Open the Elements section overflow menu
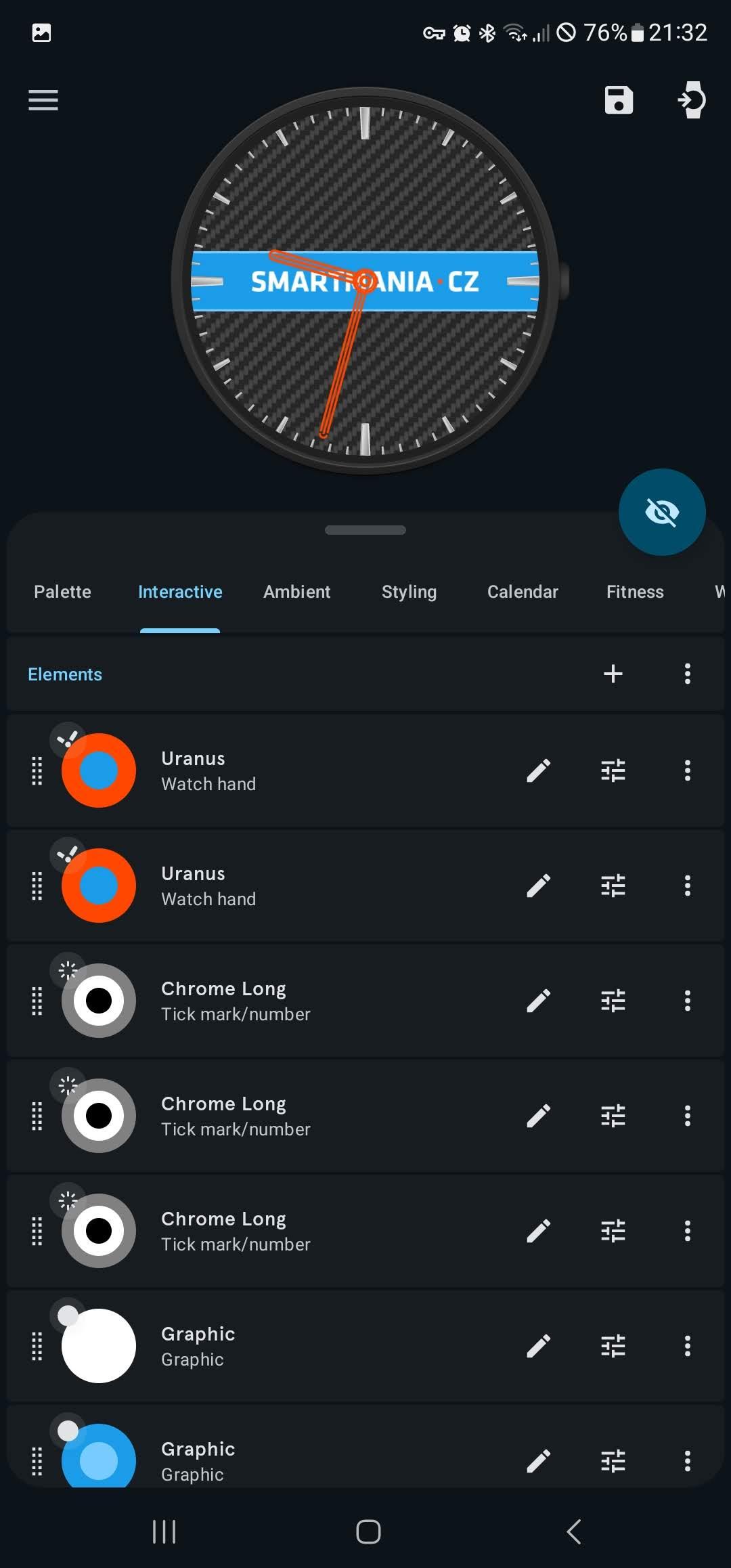This screenshot has height=1568, width=731. 688,674
